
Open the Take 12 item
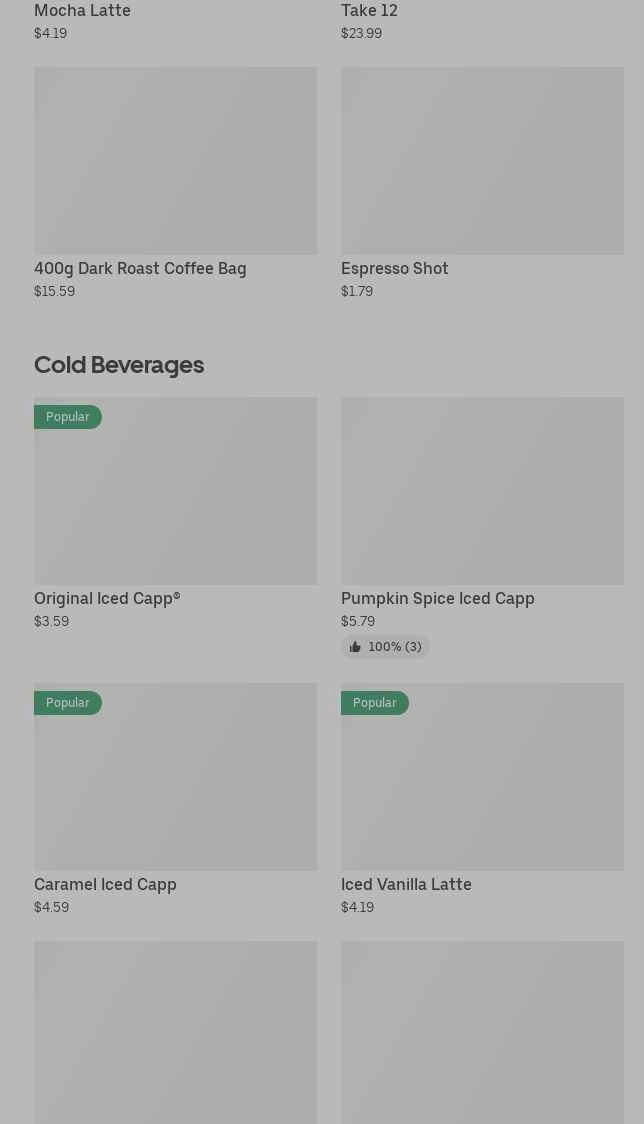[370, 11]
